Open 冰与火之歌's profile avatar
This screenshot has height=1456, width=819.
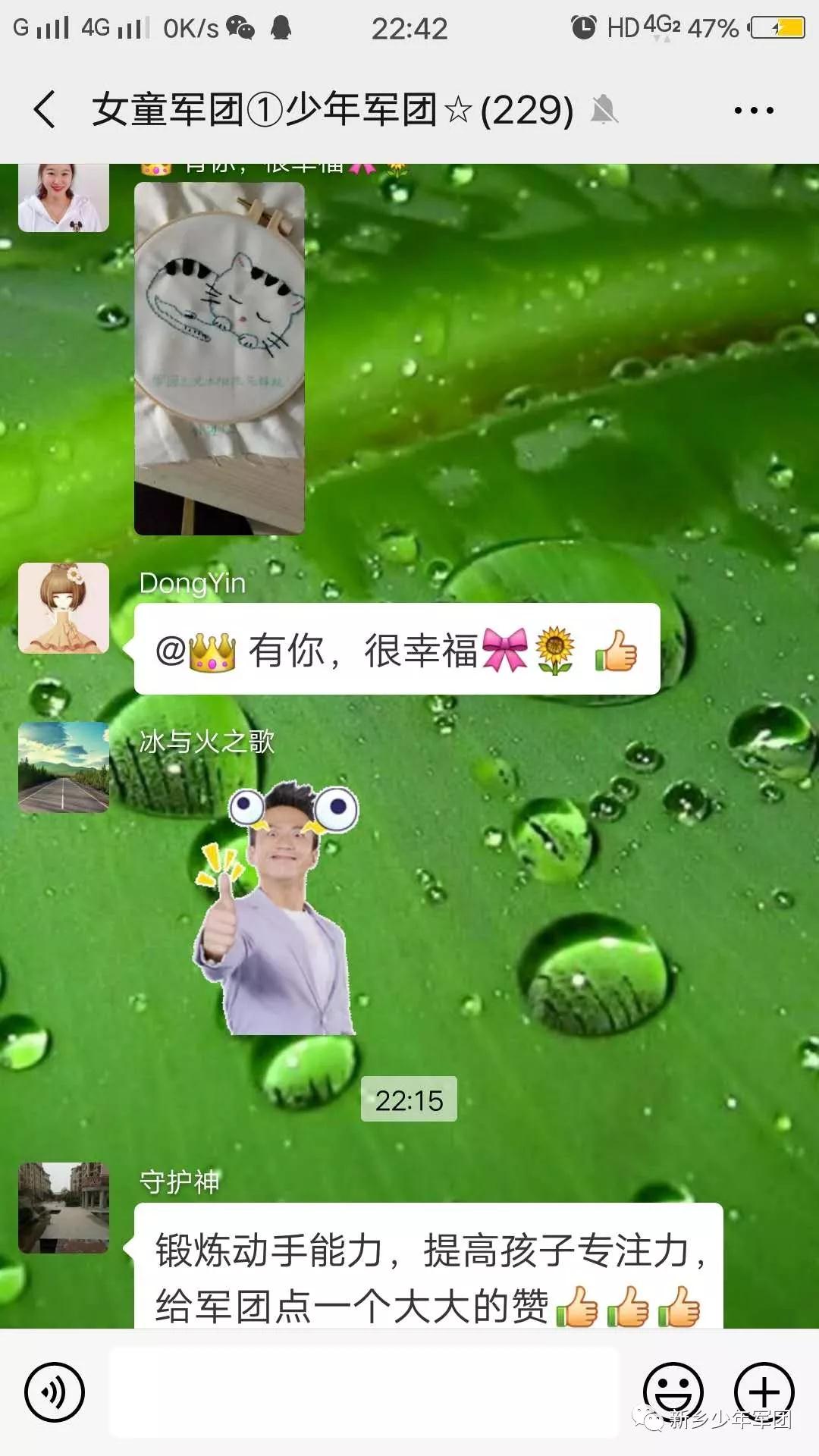64,767
